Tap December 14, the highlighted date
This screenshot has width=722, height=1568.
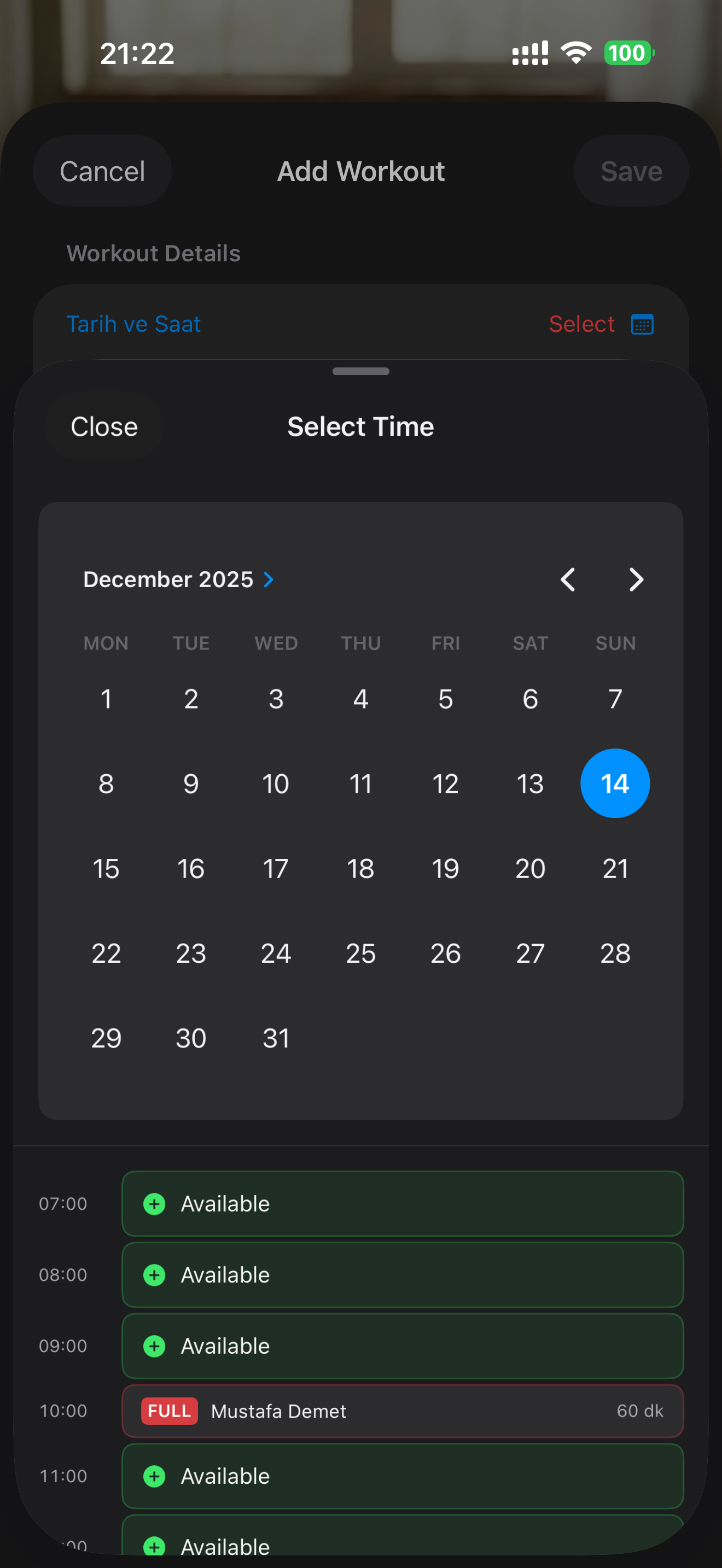(x=615, y=783)
